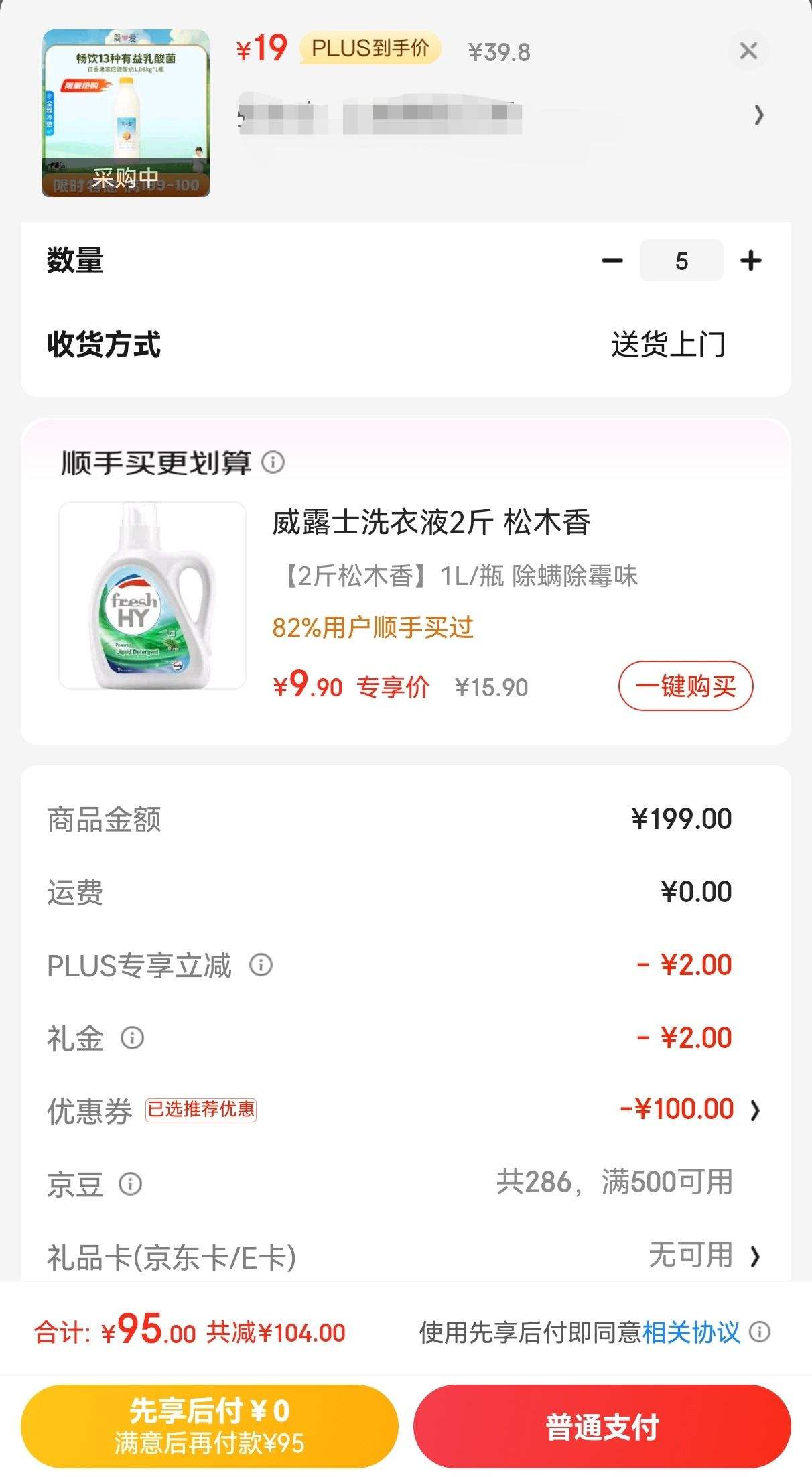Expand the product details with the top chevron

(x=760, y=115)
